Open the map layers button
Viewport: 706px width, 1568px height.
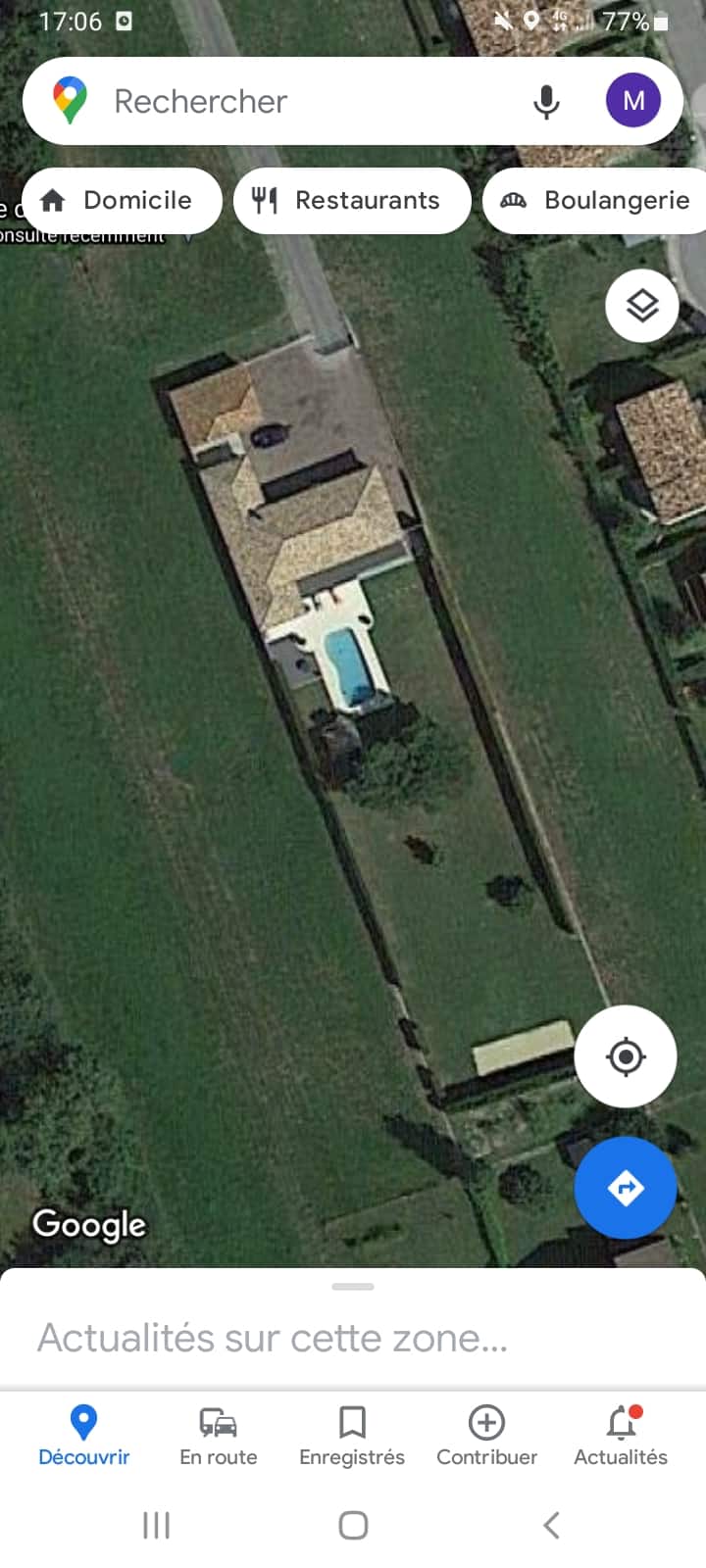pos(642,306)
